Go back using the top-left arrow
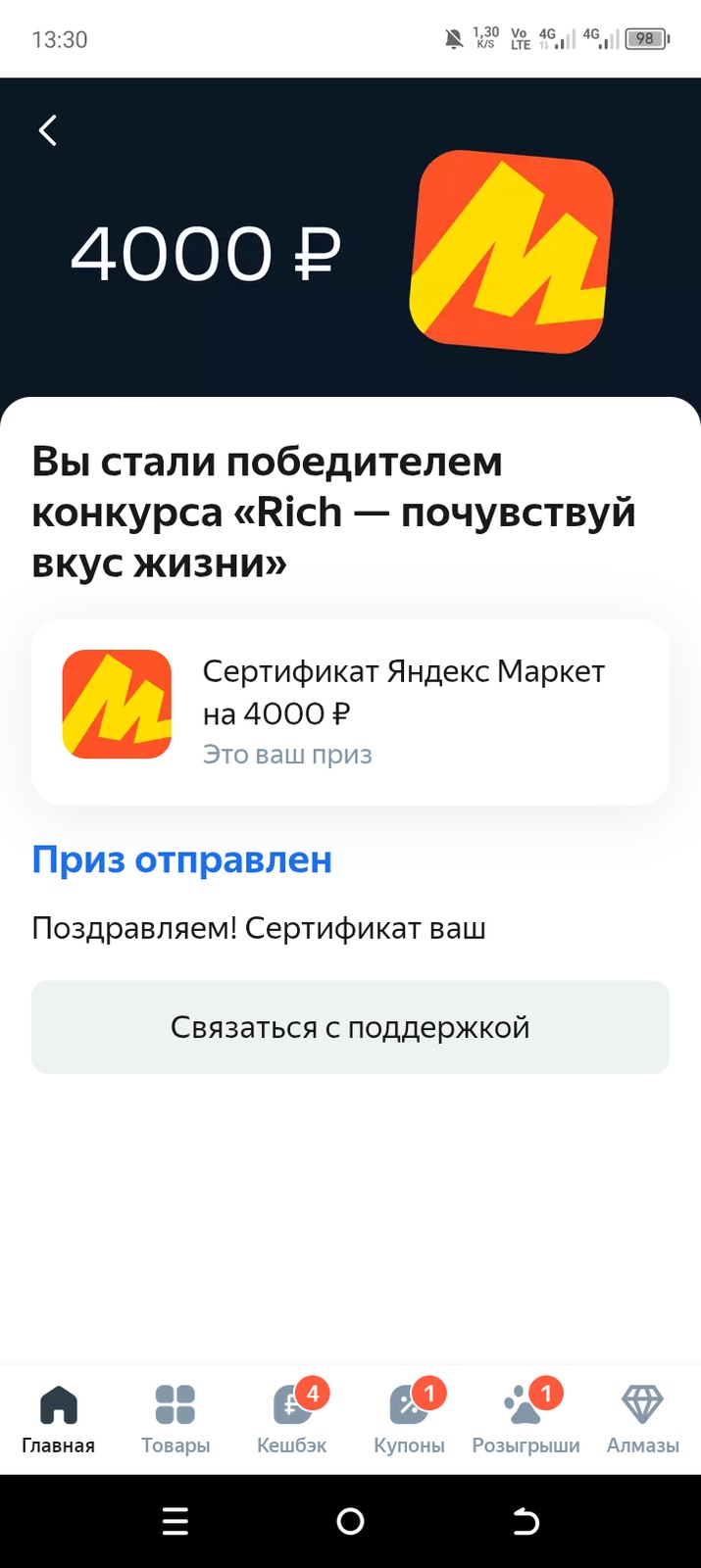701x1568 pixels. [x=47, y=130]
